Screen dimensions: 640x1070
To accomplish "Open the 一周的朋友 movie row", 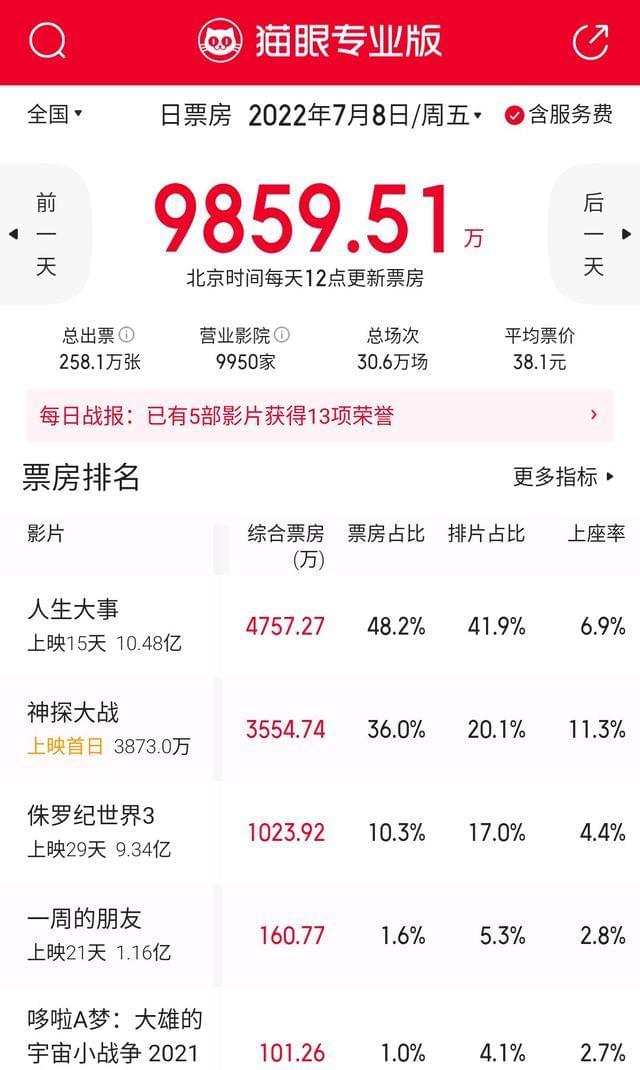I will (320, 935).
